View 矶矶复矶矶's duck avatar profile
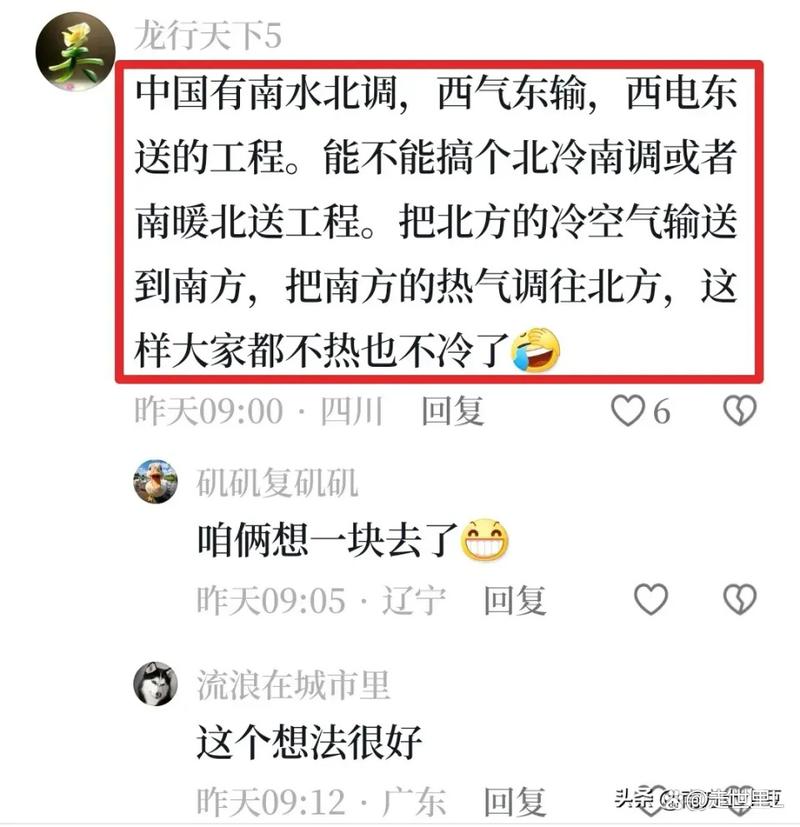This screenshot has width=800, height=827. click(x=155, y=482)
